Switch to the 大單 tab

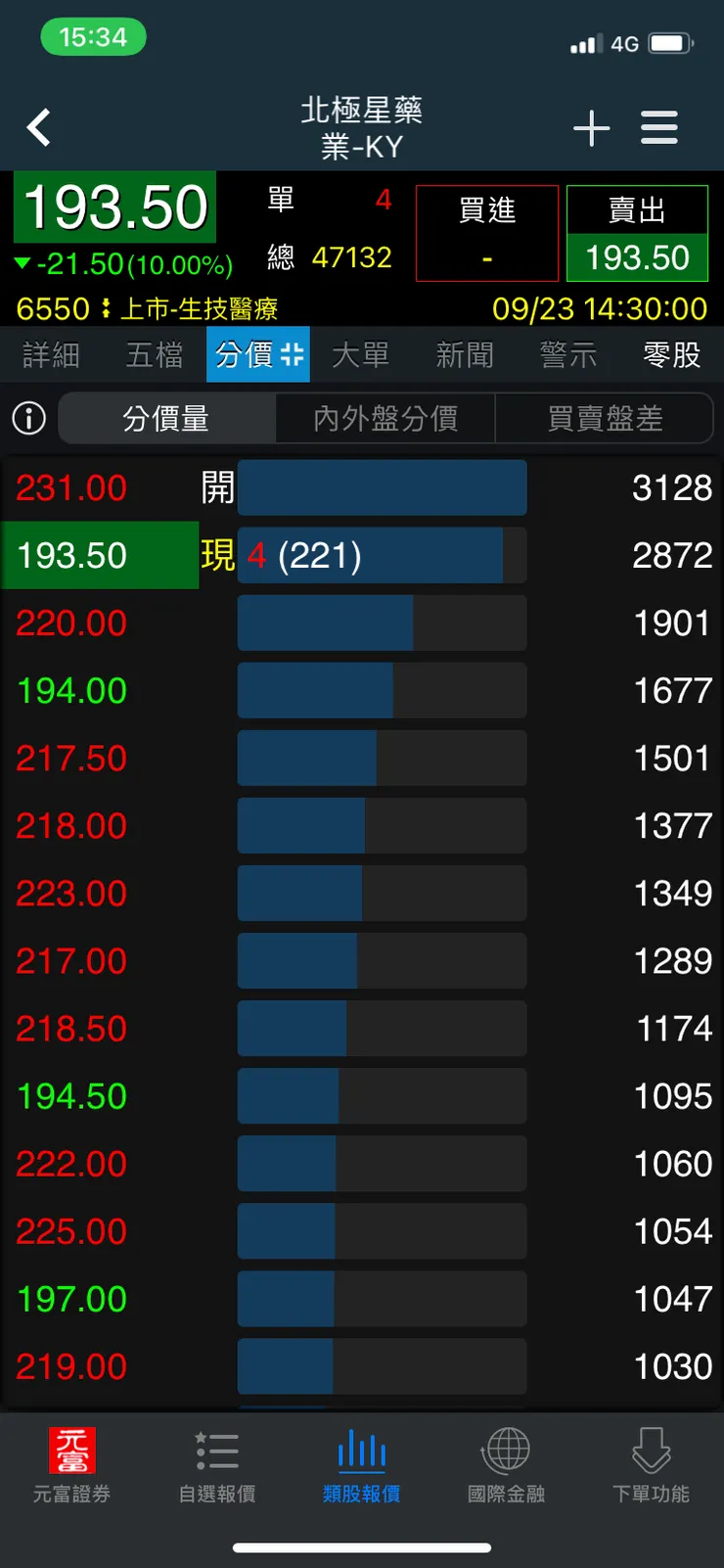tap(361, 354)
